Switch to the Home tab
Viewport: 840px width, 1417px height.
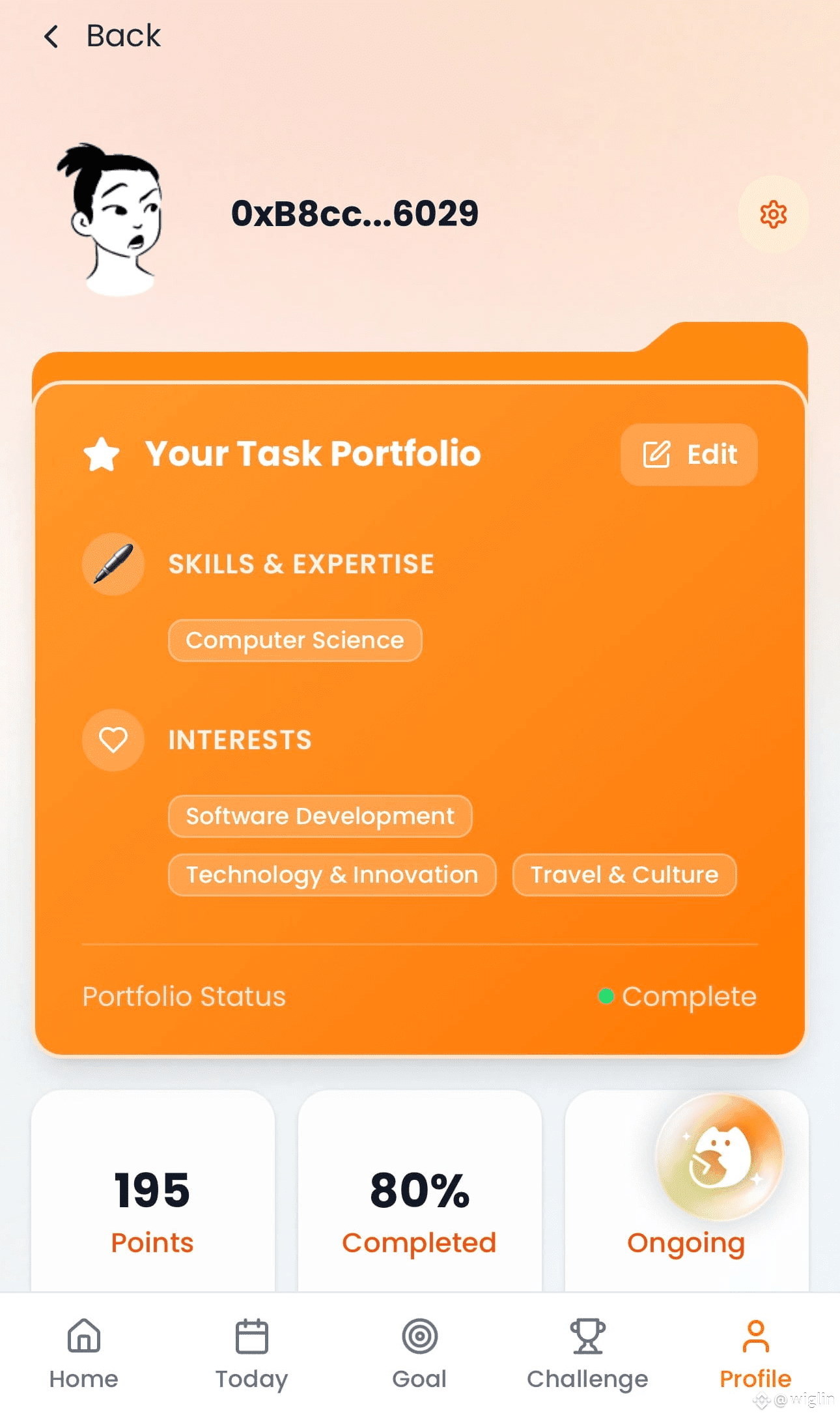tap(84, 1354)
